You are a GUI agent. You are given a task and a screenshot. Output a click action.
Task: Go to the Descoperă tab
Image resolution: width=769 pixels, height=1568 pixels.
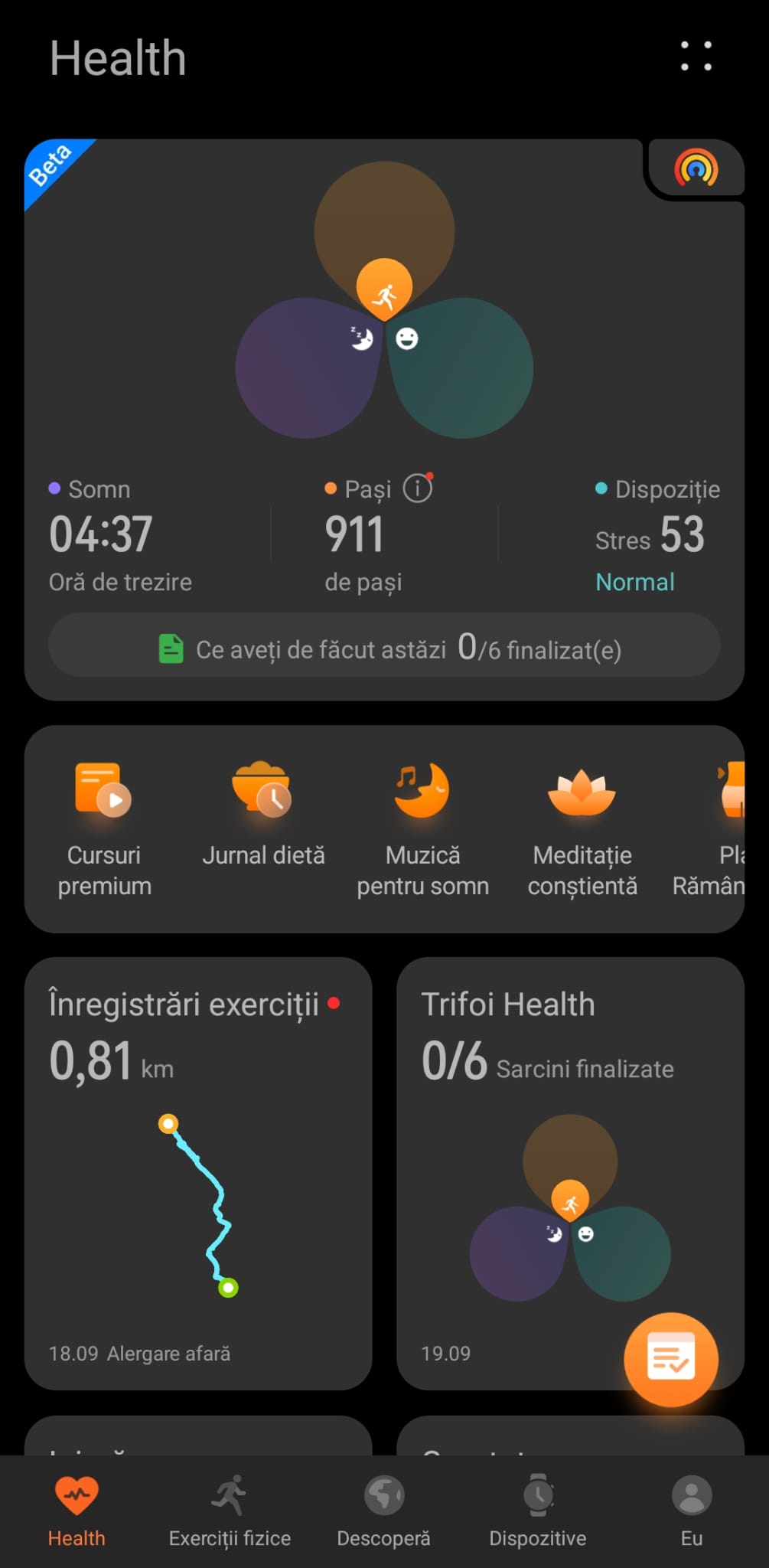[x=383, y=1510]
